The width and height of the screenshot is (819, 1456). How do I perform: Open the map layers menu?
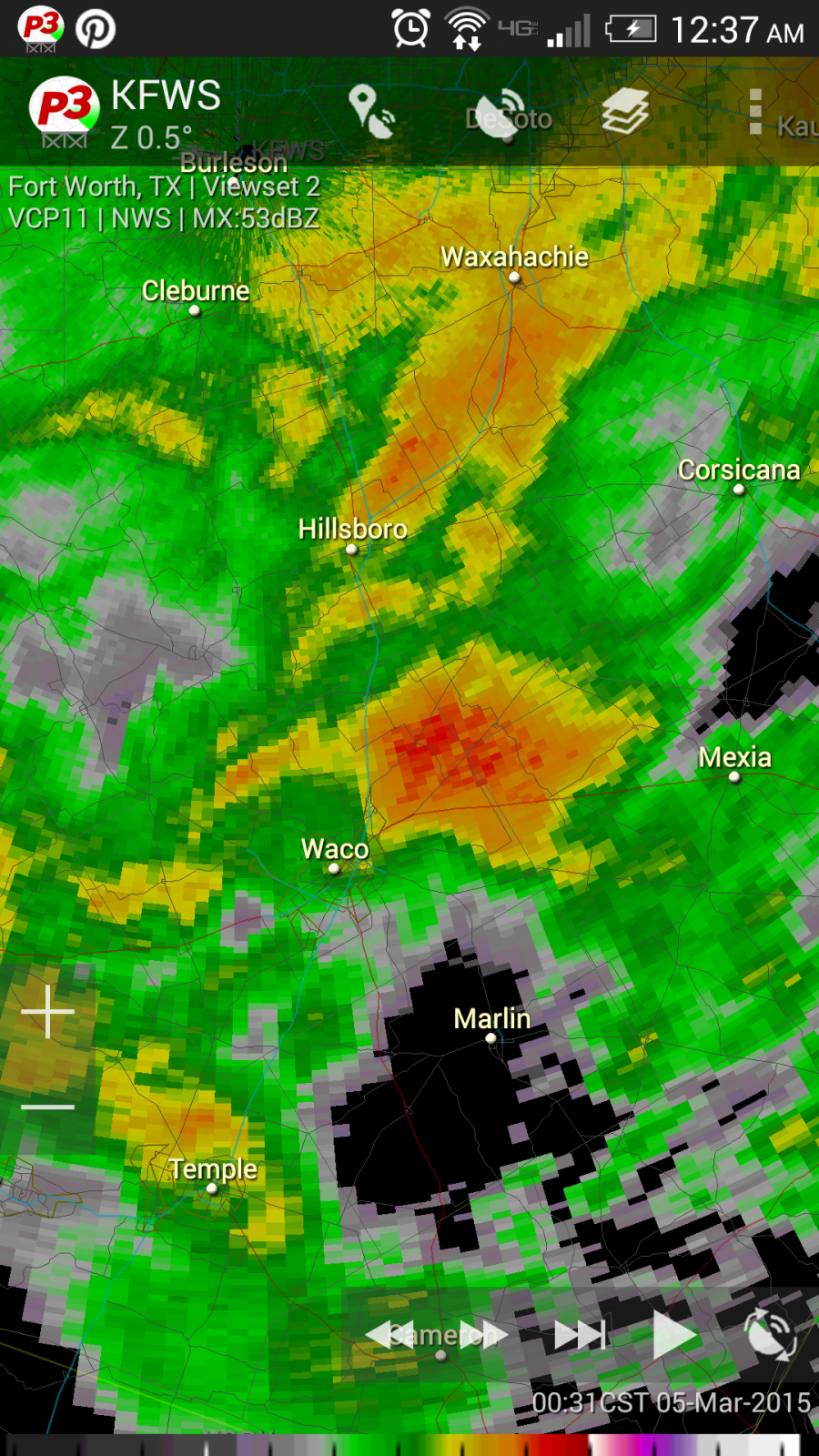pyautogui.click(x=625, y=112)
